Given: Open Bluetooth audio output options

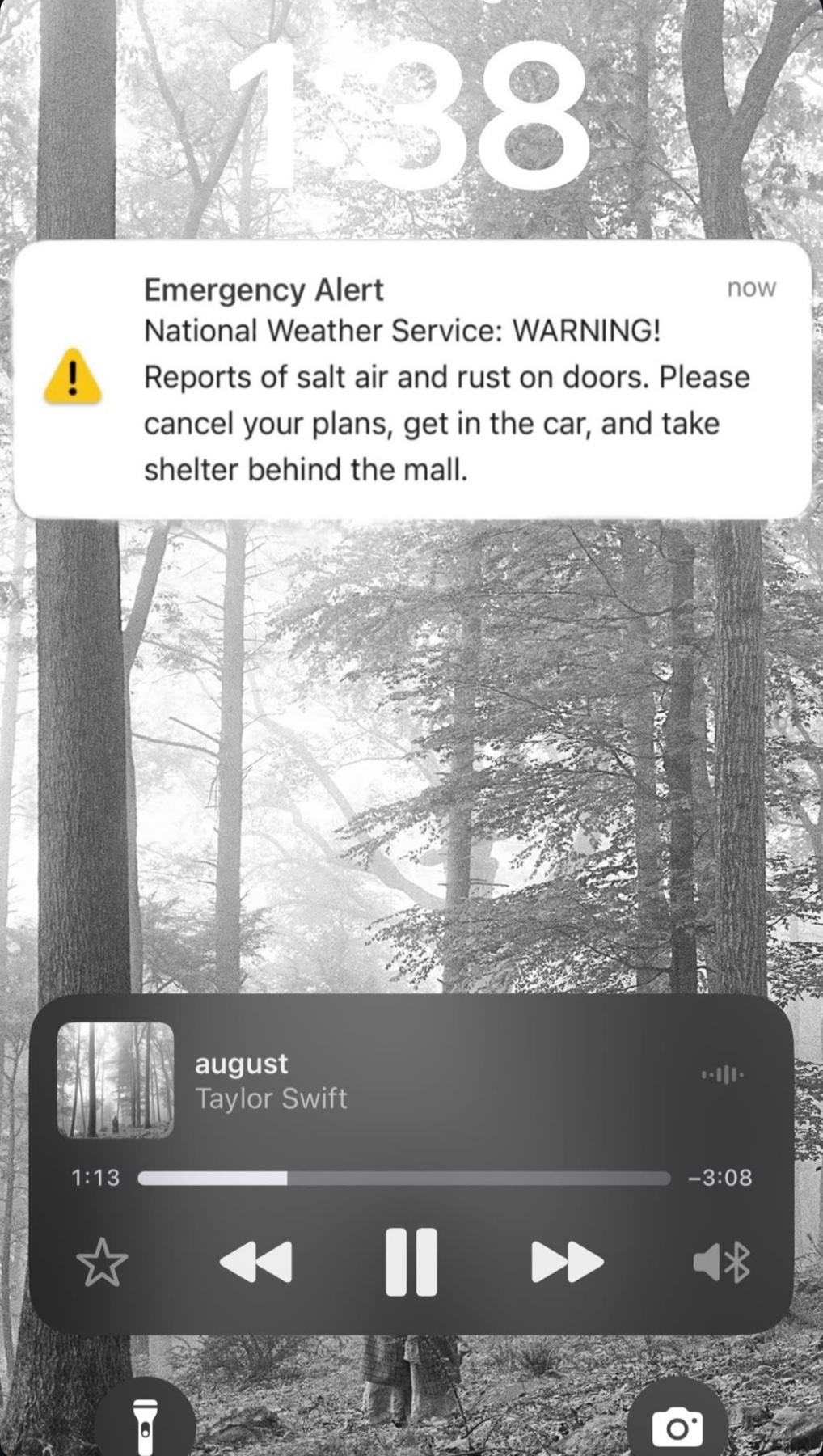Looking at the screenshot, I should pos(722,1262).
